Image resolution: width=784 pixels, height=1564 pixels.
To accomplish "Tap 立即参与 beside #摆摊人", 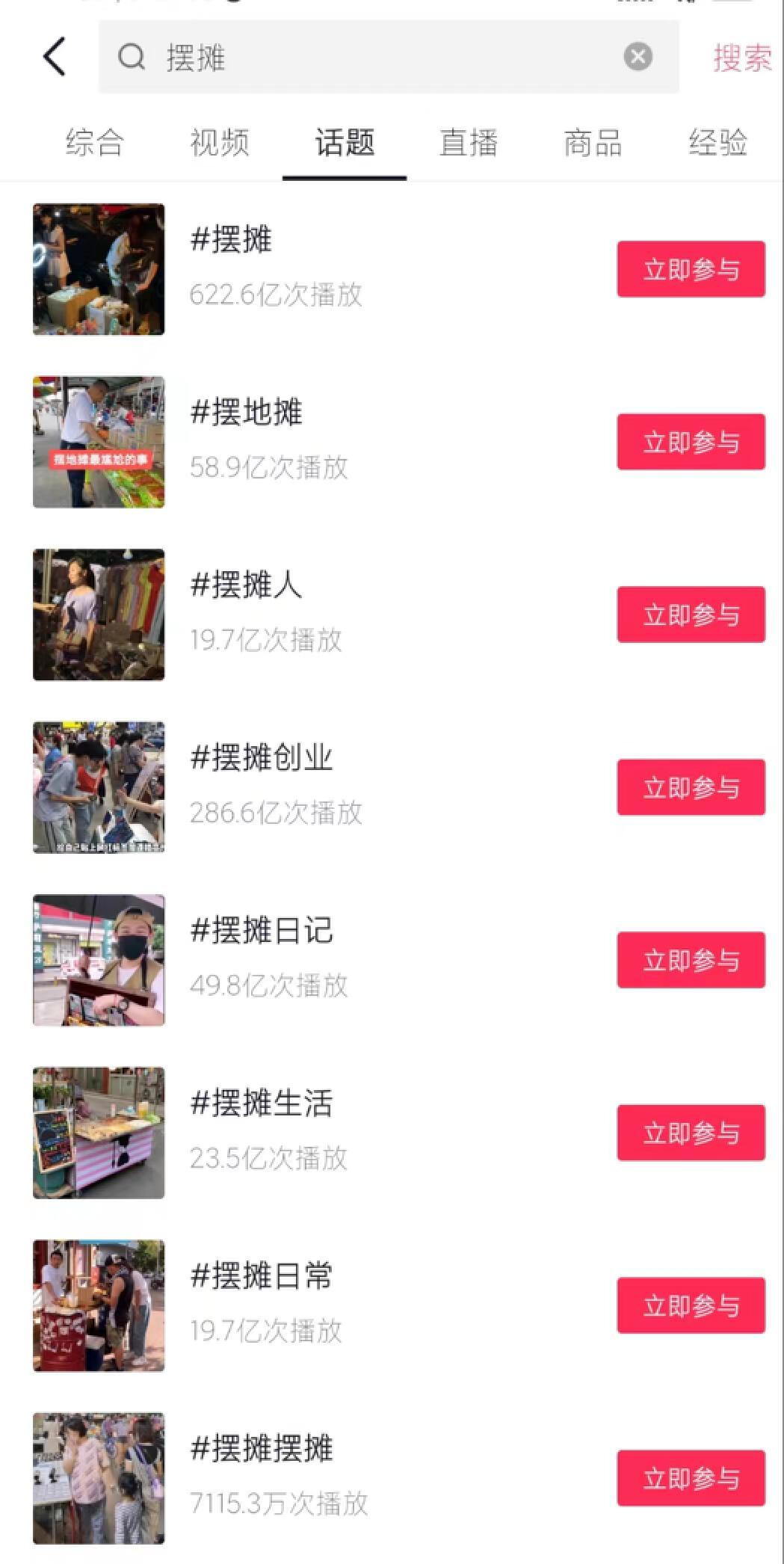I will pos(691,615).
